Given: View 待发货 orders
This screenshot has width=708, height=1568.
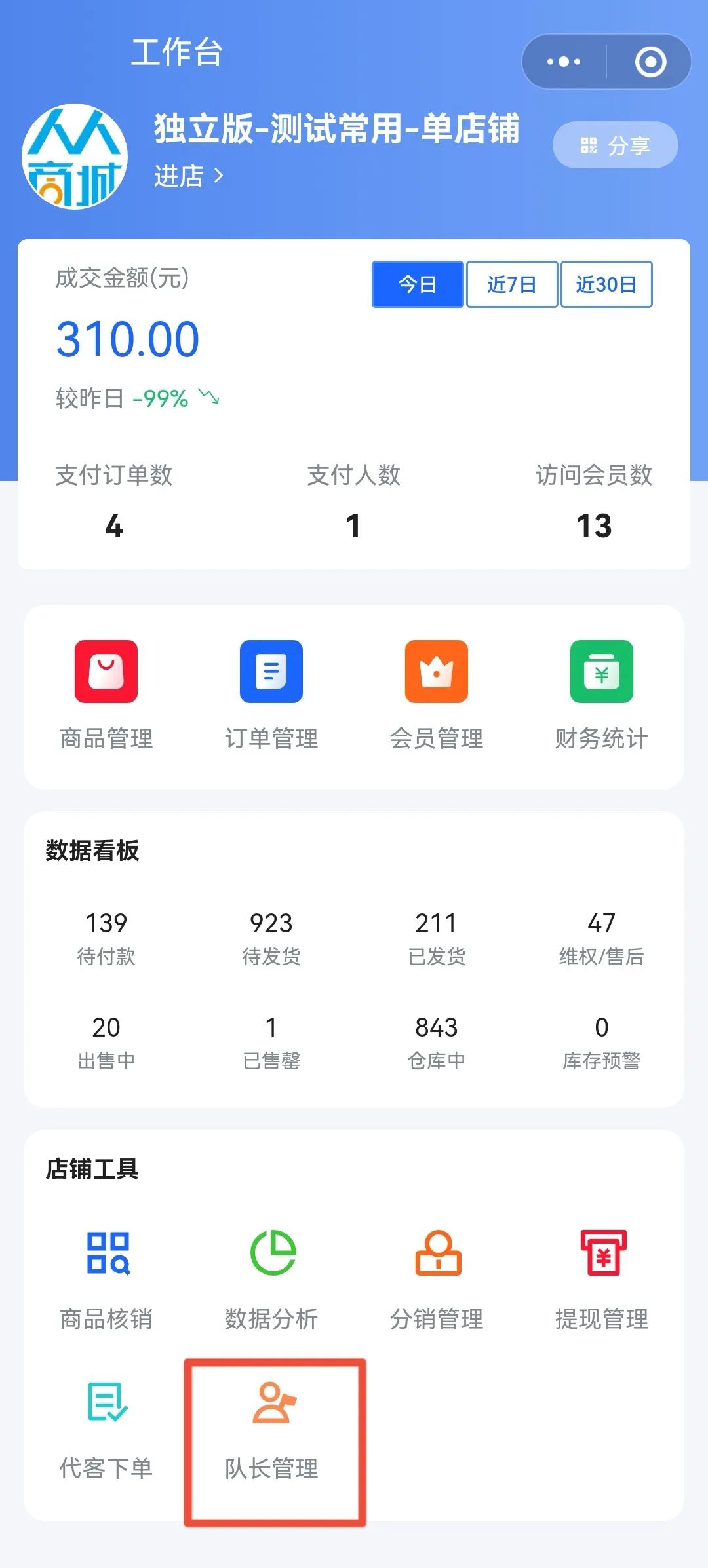Looking at the screenshot, I should pyautogui.click(x=271, y=938).
